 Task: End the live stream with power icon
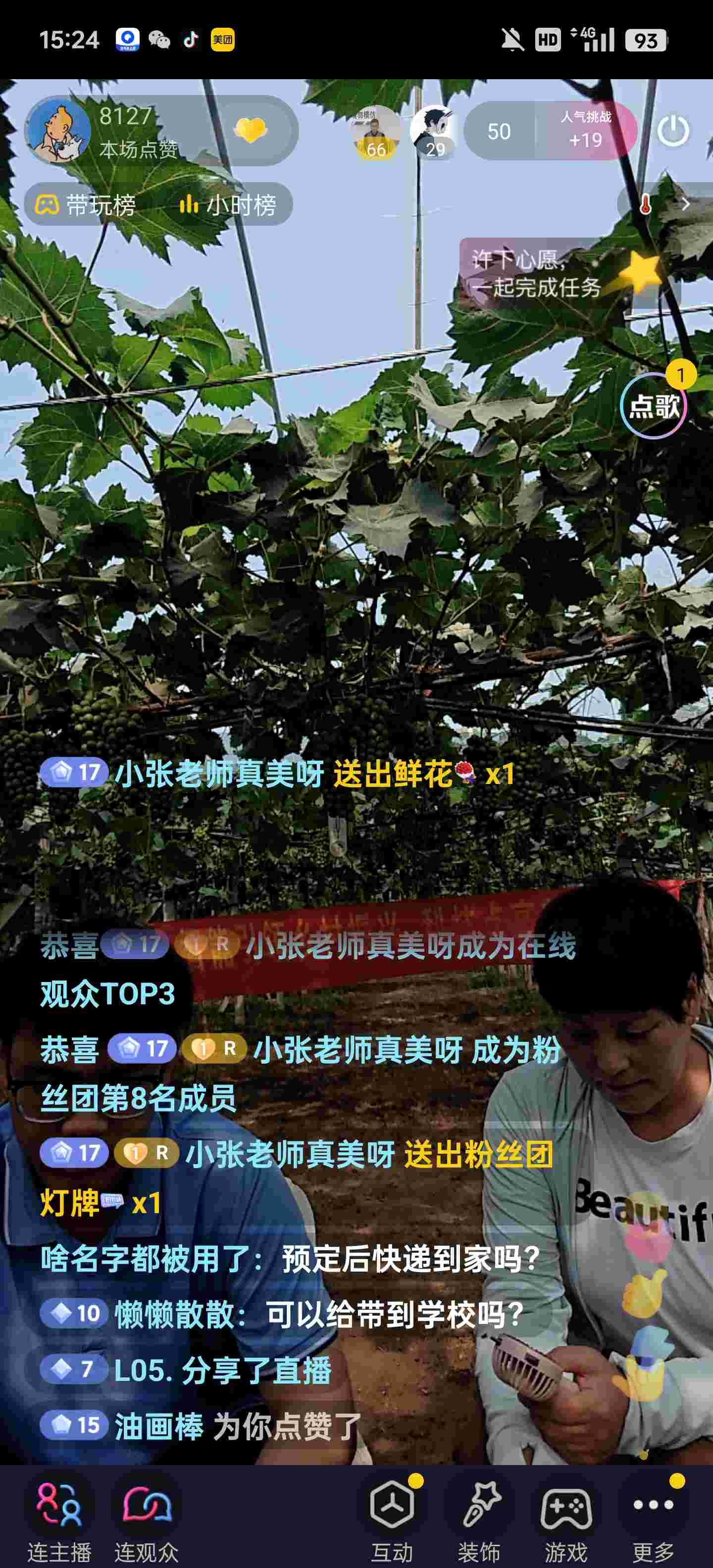pos(673,130)
